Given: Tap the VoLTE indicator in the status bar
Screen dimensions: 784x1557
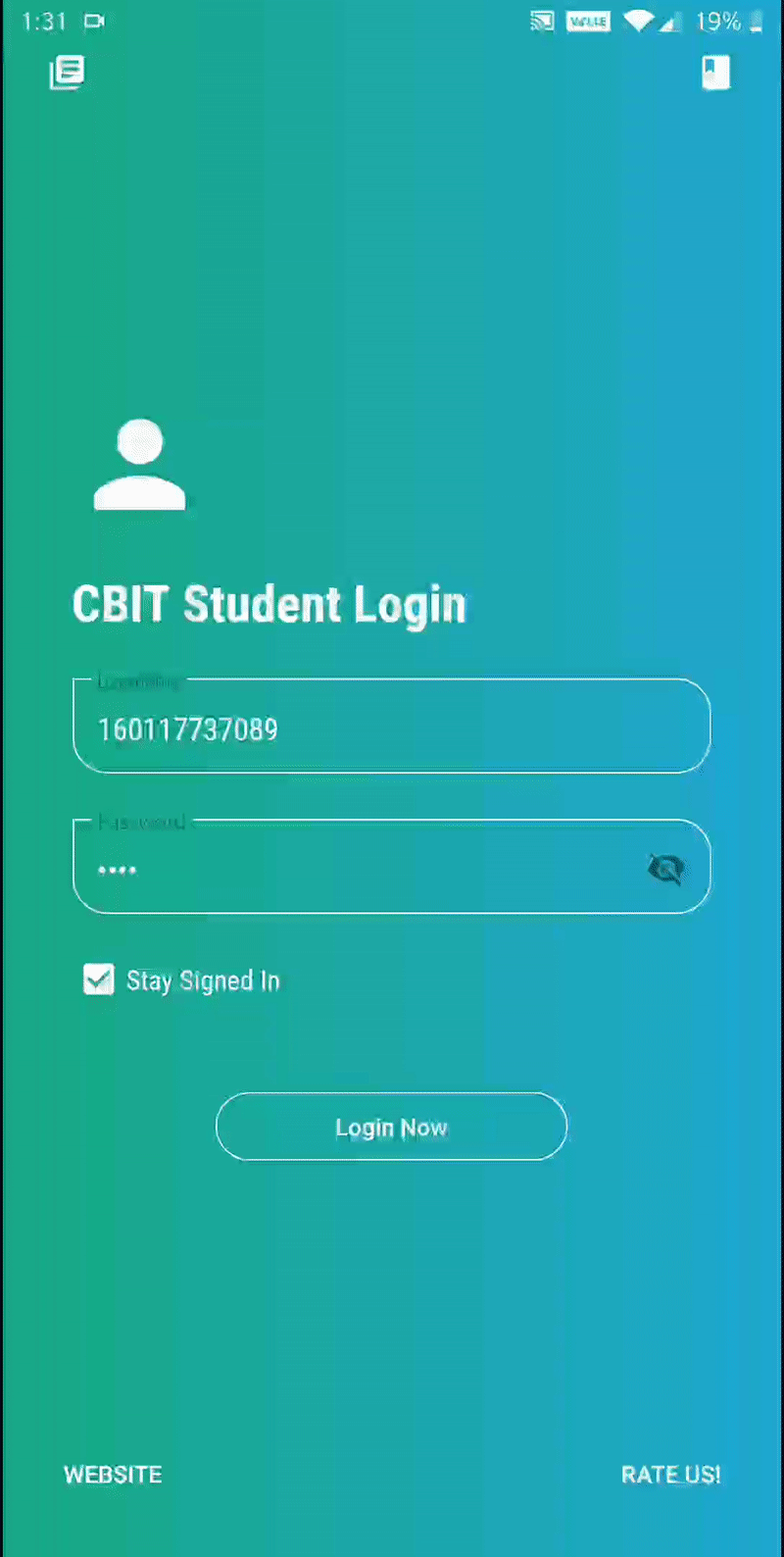Looking at the screenshot, I should coord(588,21).
